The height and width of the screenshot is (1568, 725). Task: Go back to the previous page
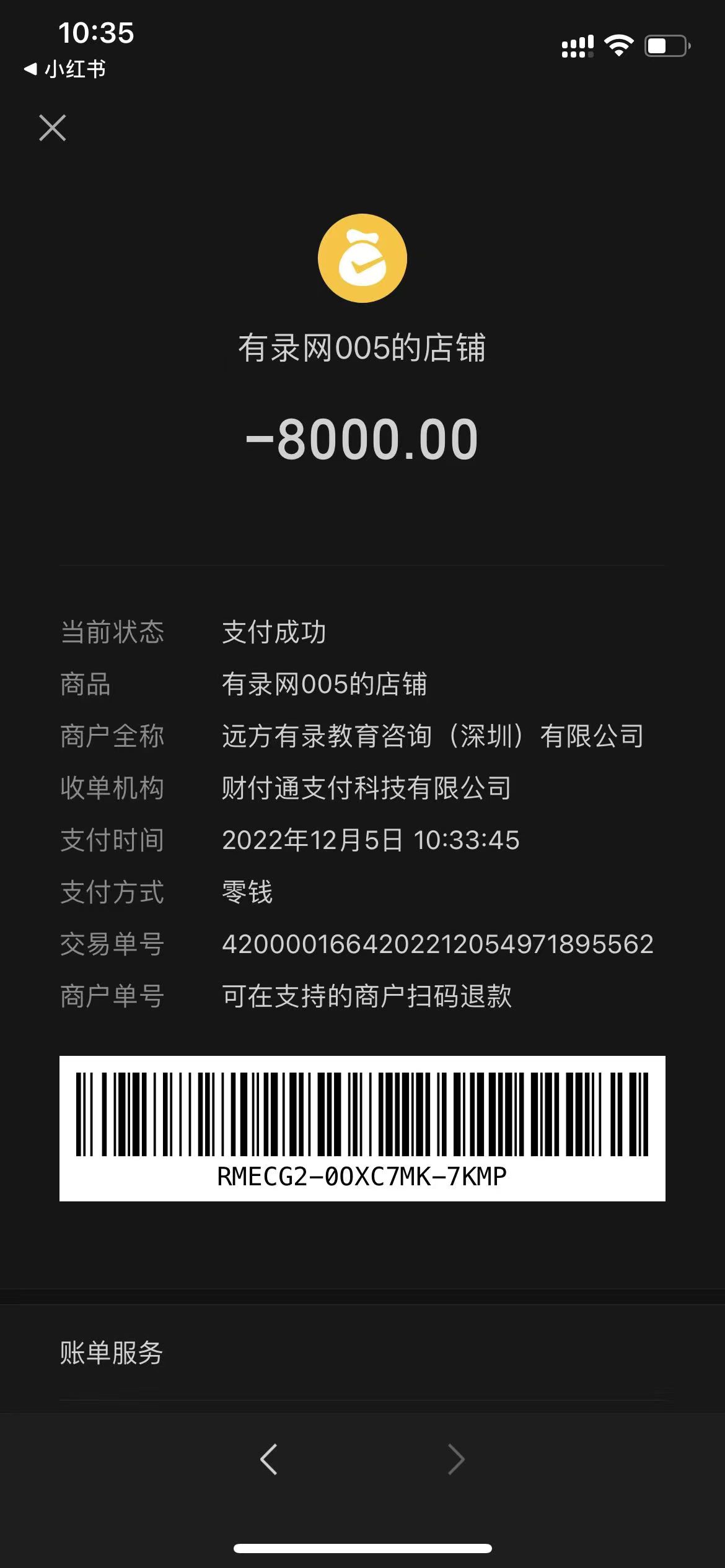[x=269, y=1459]
